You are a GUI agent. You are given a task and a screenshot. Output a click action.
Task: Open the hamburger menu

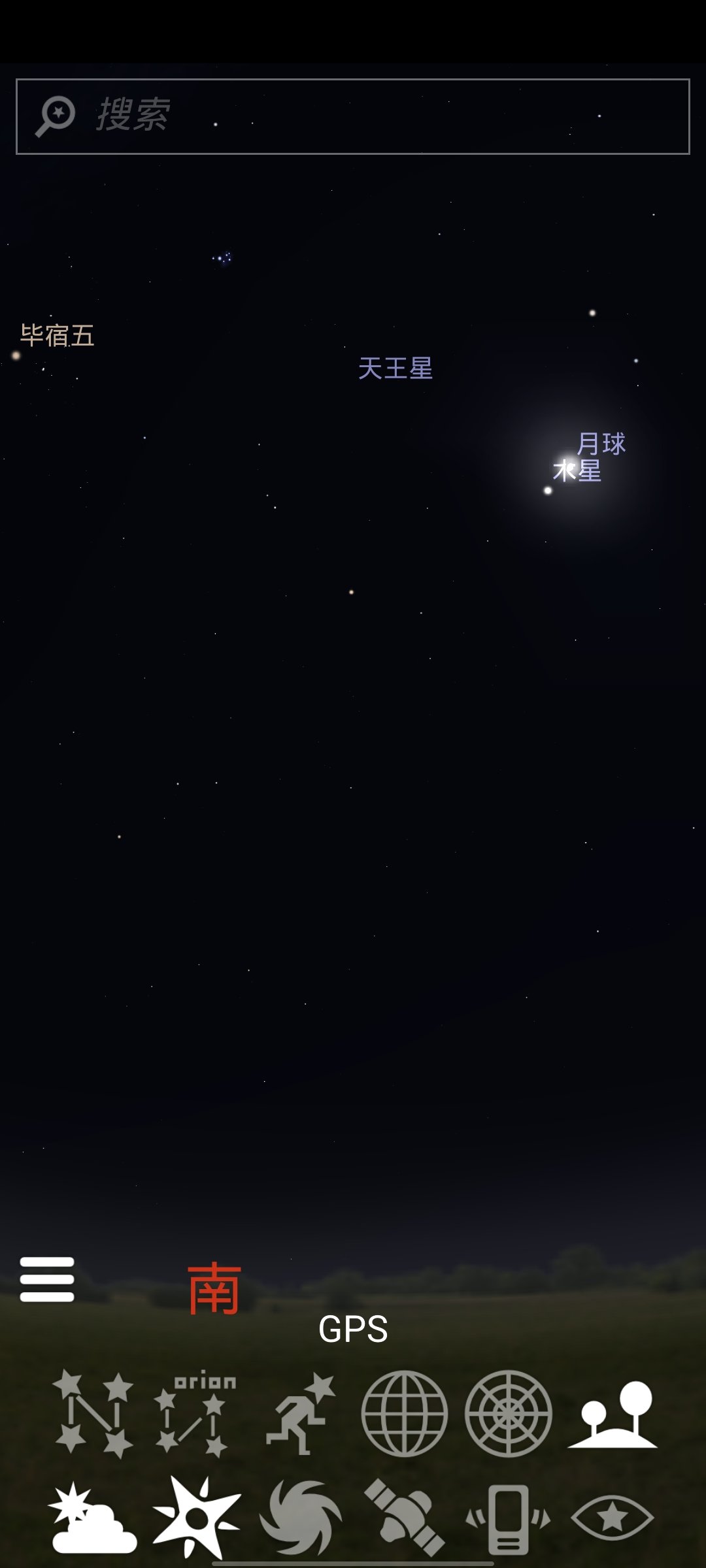(47, 1279)
